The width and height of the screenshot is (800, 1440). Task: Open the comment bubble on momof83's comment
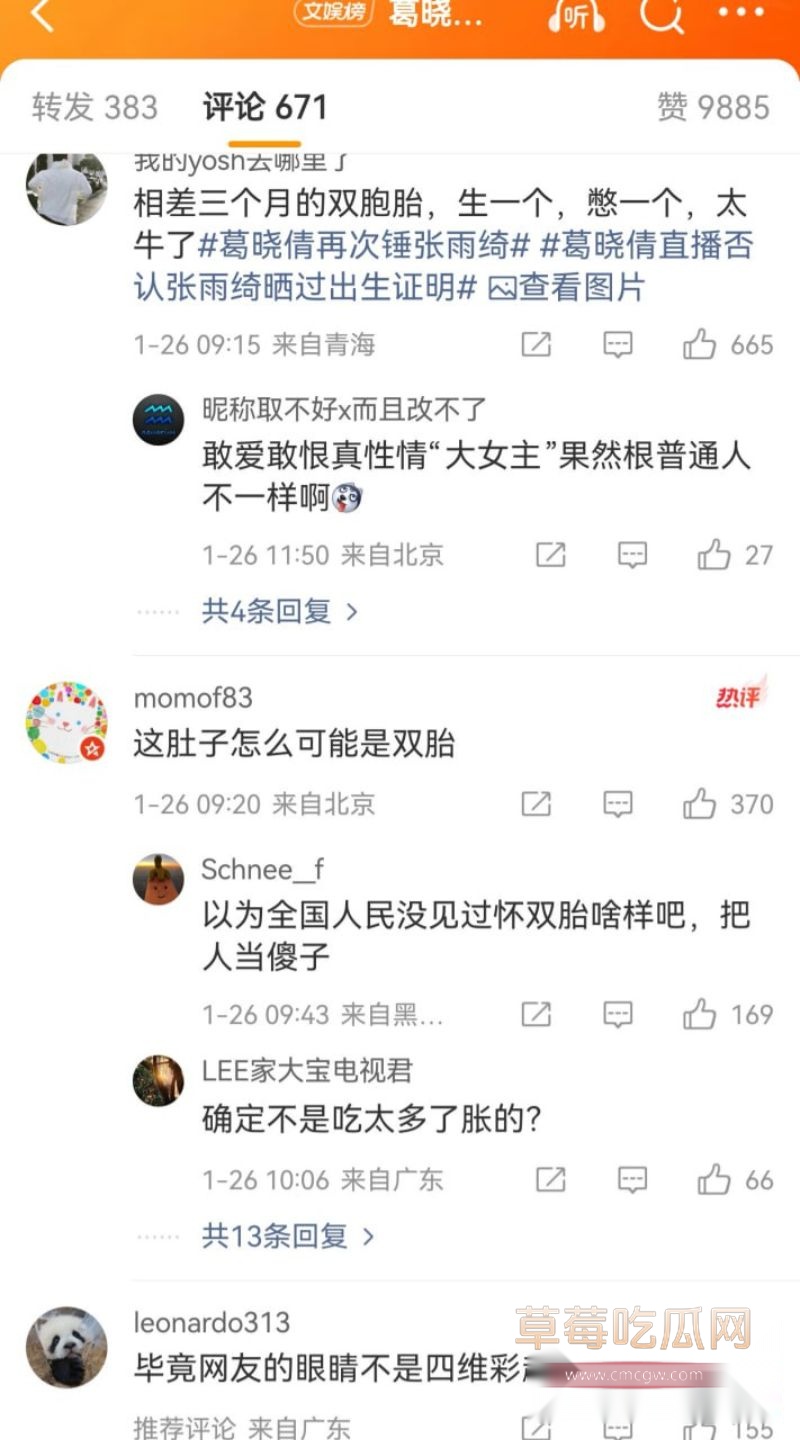pos(618,804)
